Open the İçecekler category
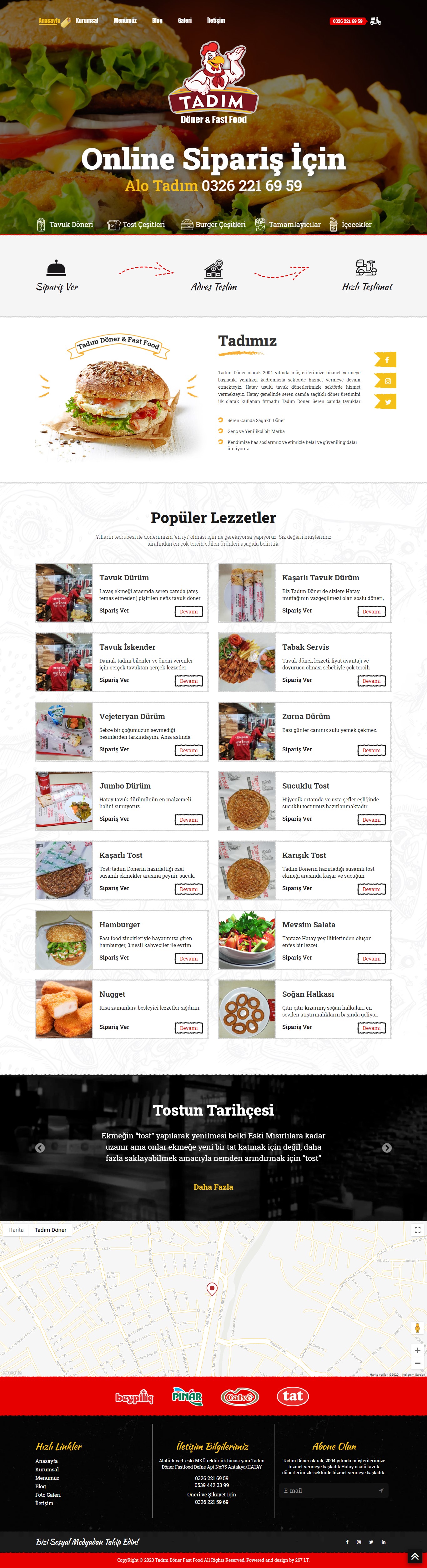Viewport: 427px width, 1568px height. (x=350, y=224)
